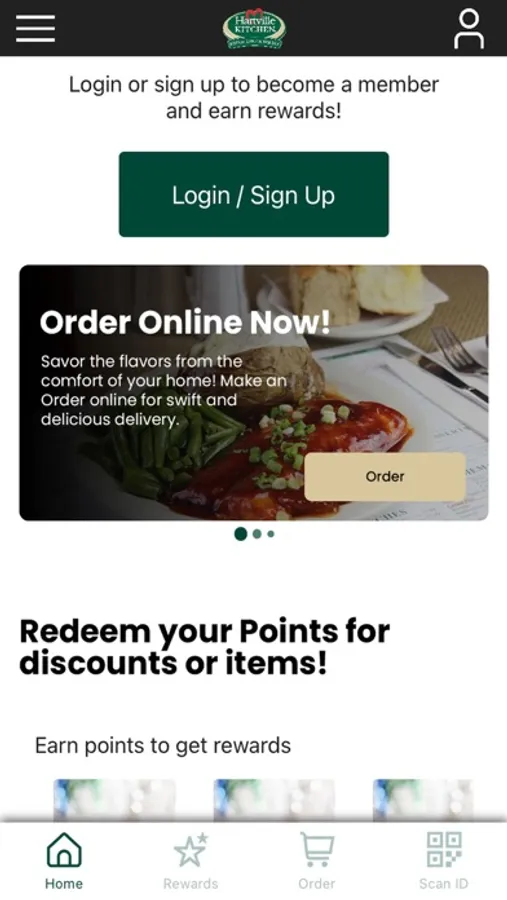Open the Scan ID tab
The image size is (507, 900).
point(443,861)
